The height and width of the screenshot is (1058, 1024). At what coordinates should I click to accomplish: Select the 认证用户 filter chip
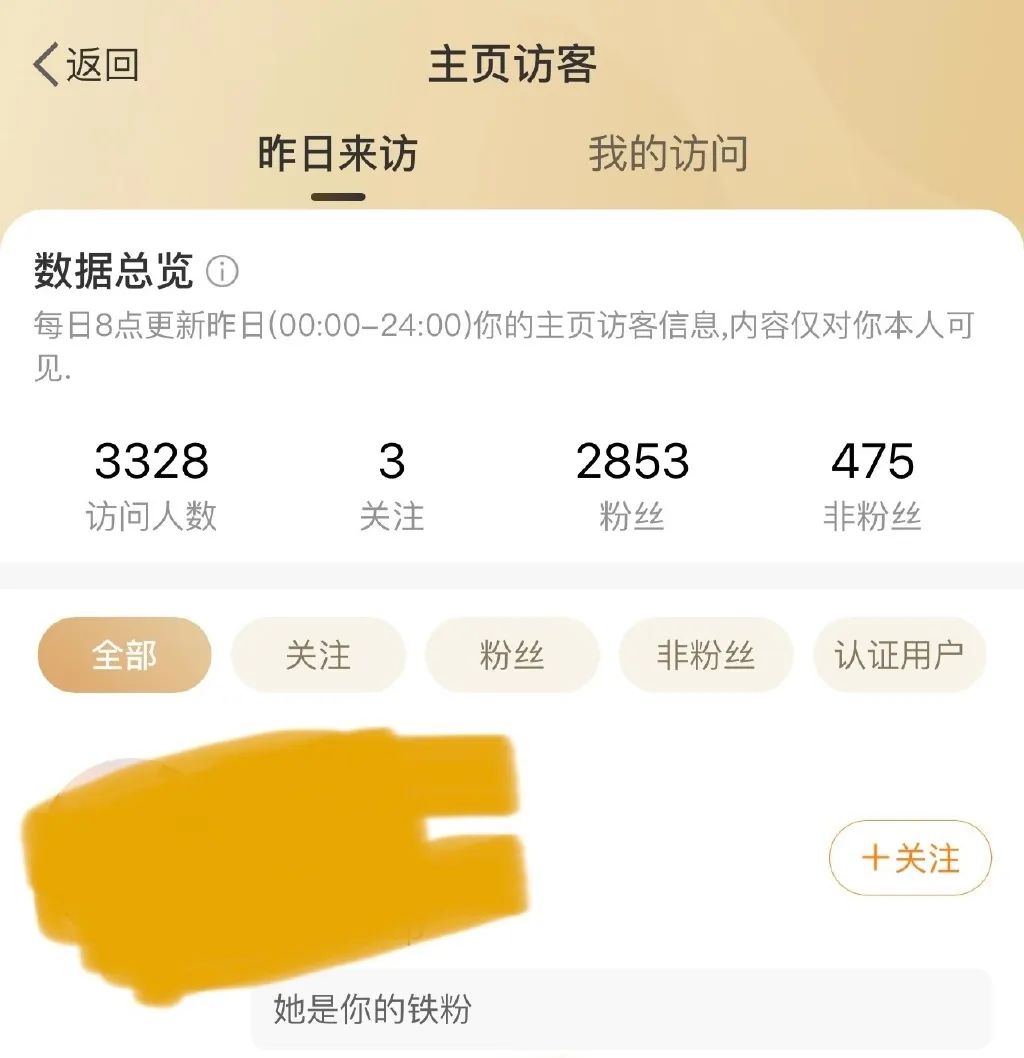pyautogui.click(x=899, y=655)
